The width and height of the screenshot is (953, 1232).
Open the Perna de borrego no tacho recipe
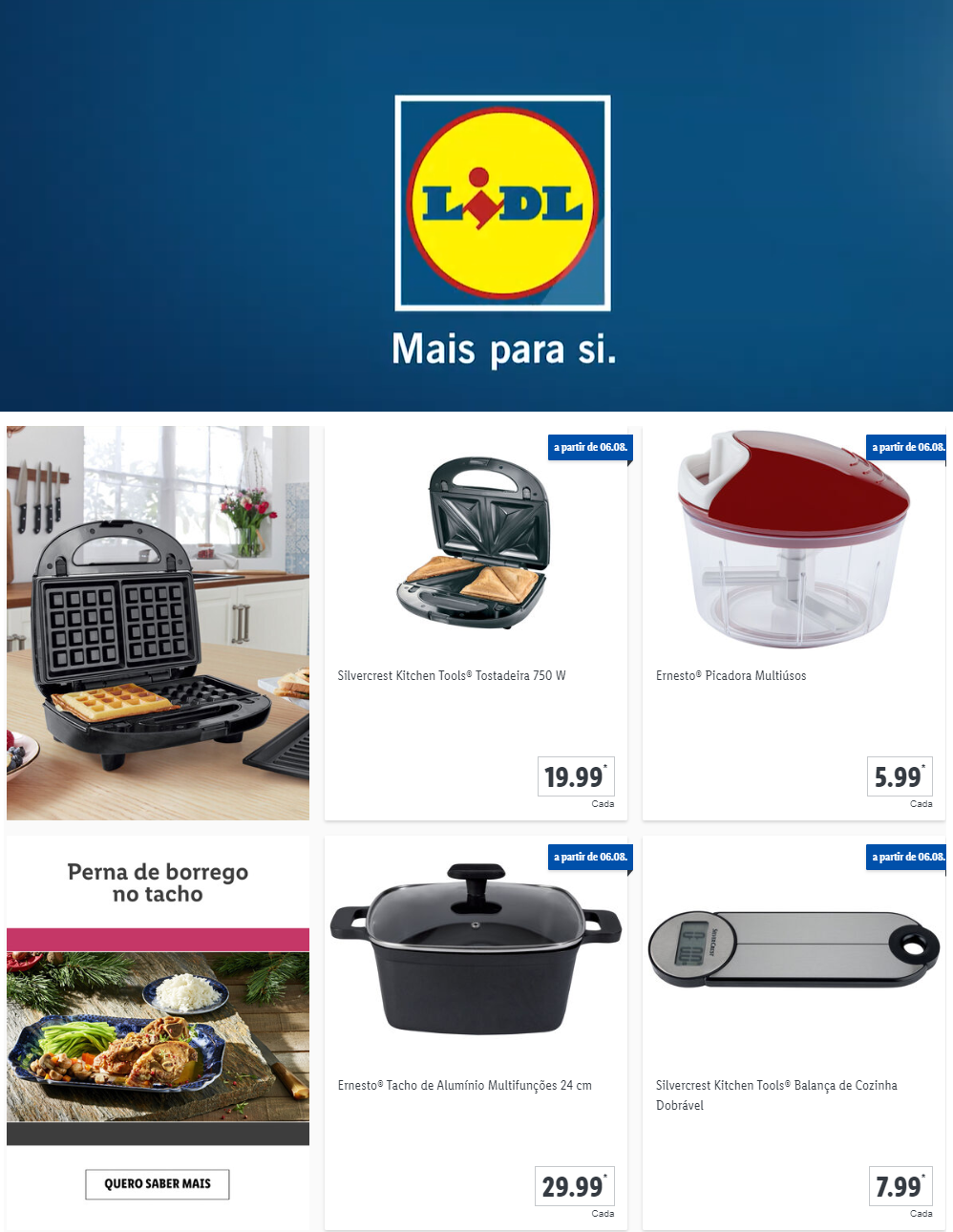click(158, 1022)
